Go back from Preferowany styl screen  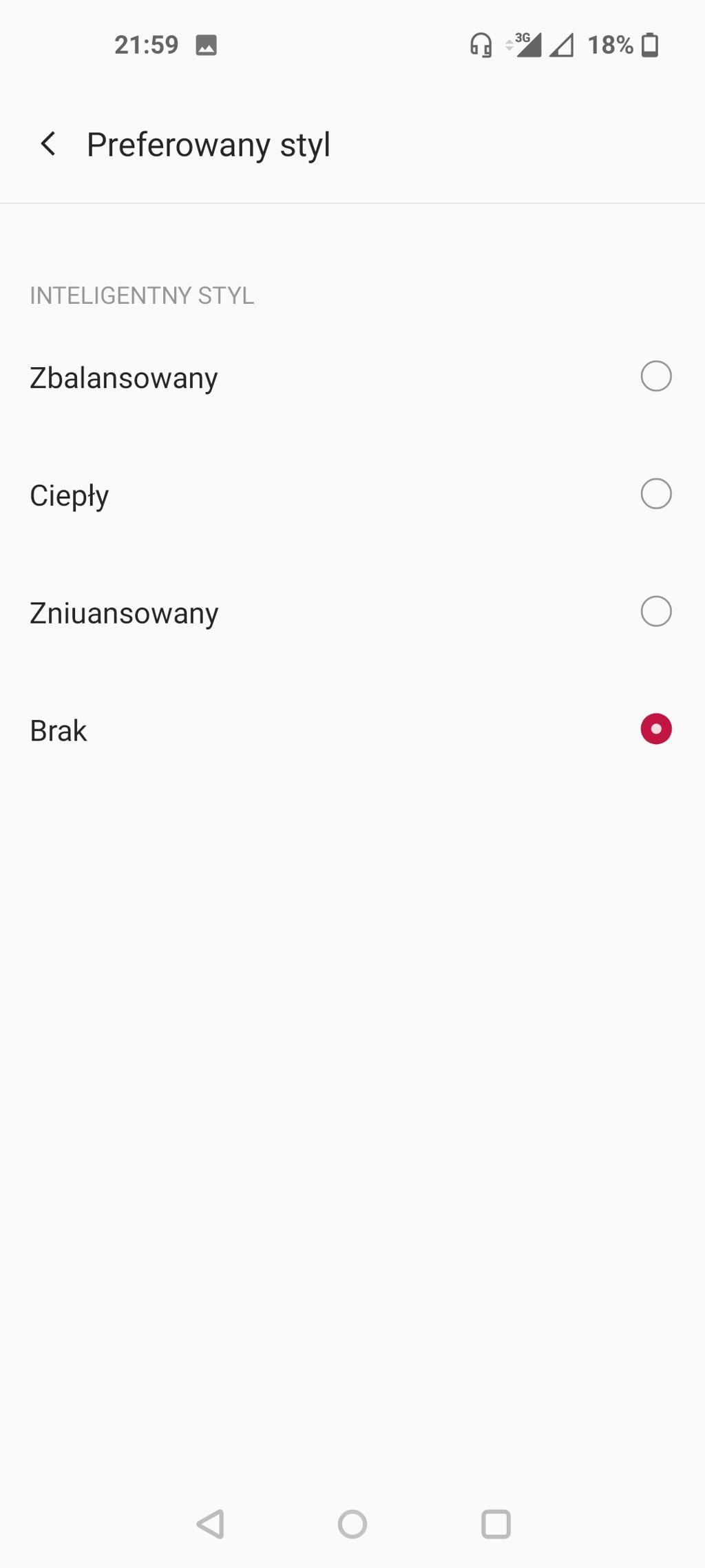click(48, 144)
